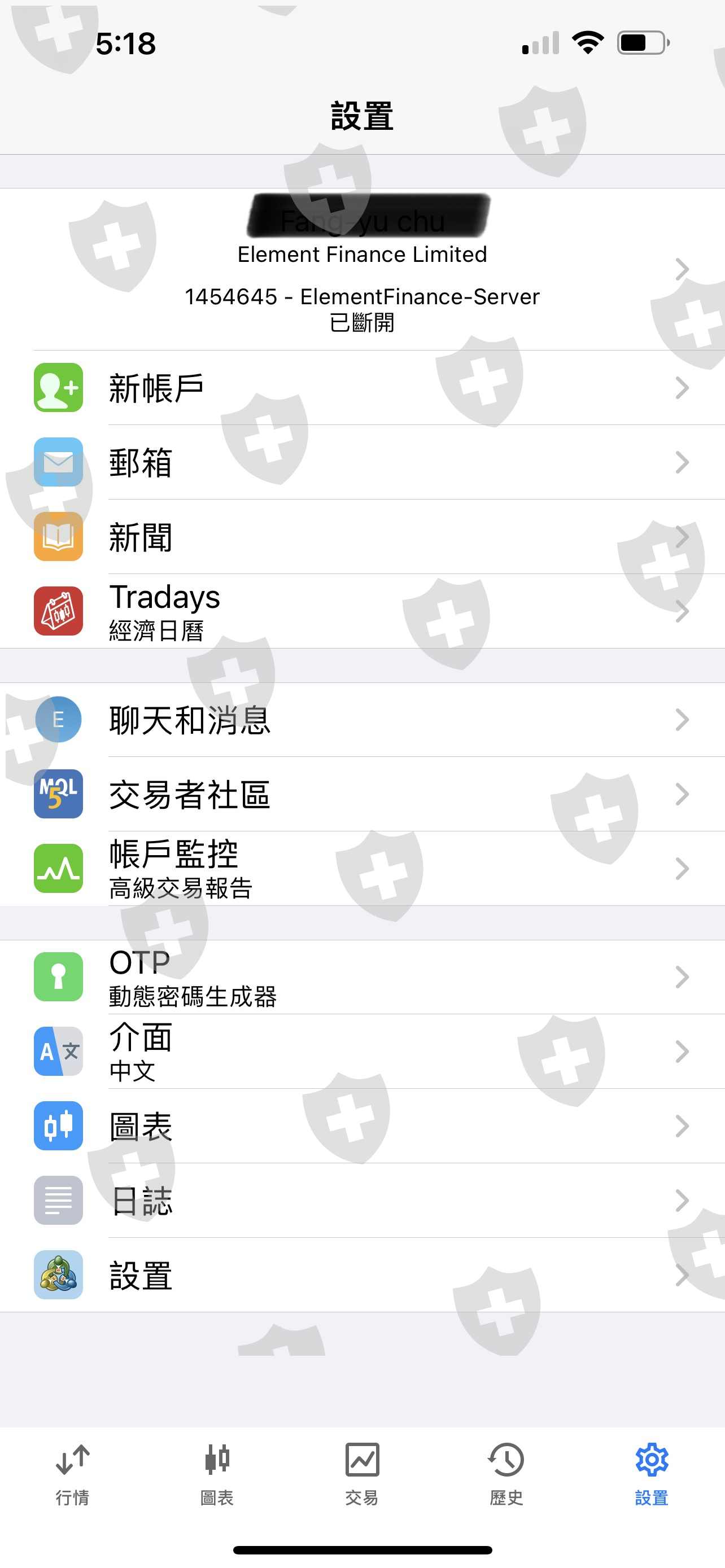Switch to the 歷史 history tab
This screenshot has height=1568, width=725.
tap(506, 1475)
